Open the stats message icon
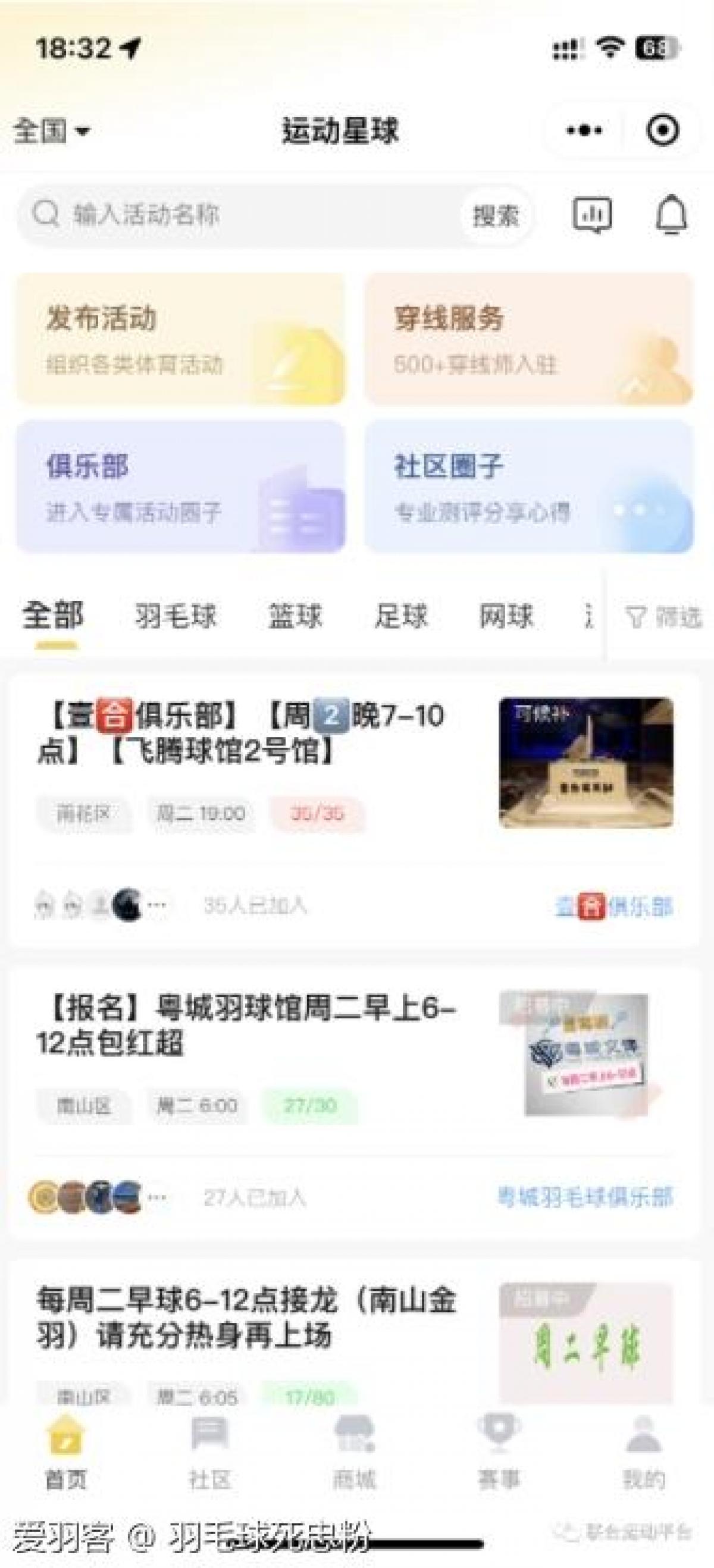Screen dimensions: 714x1568 tap(591, 215)
